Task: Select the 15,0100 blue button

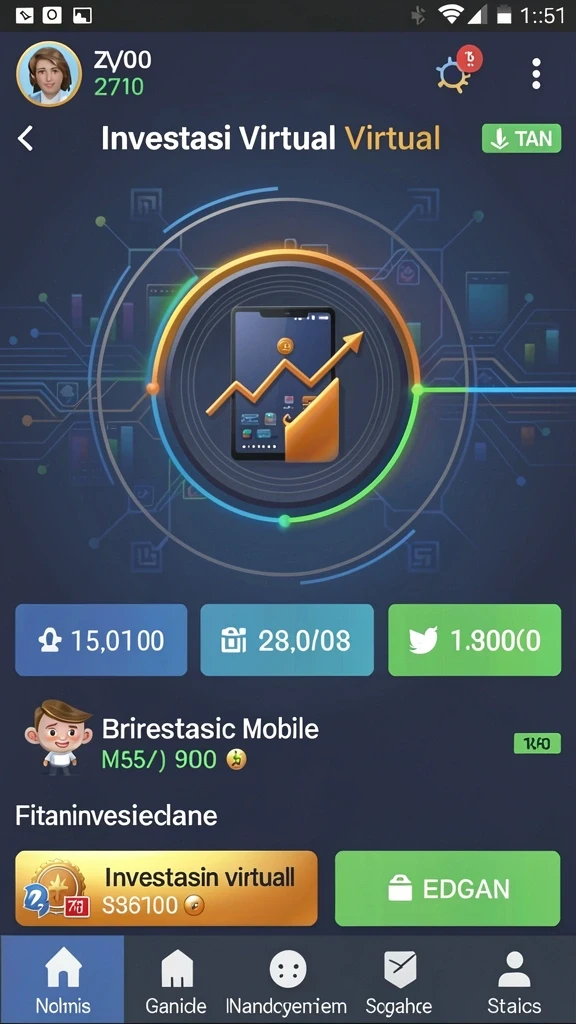Action: point(101,640)
